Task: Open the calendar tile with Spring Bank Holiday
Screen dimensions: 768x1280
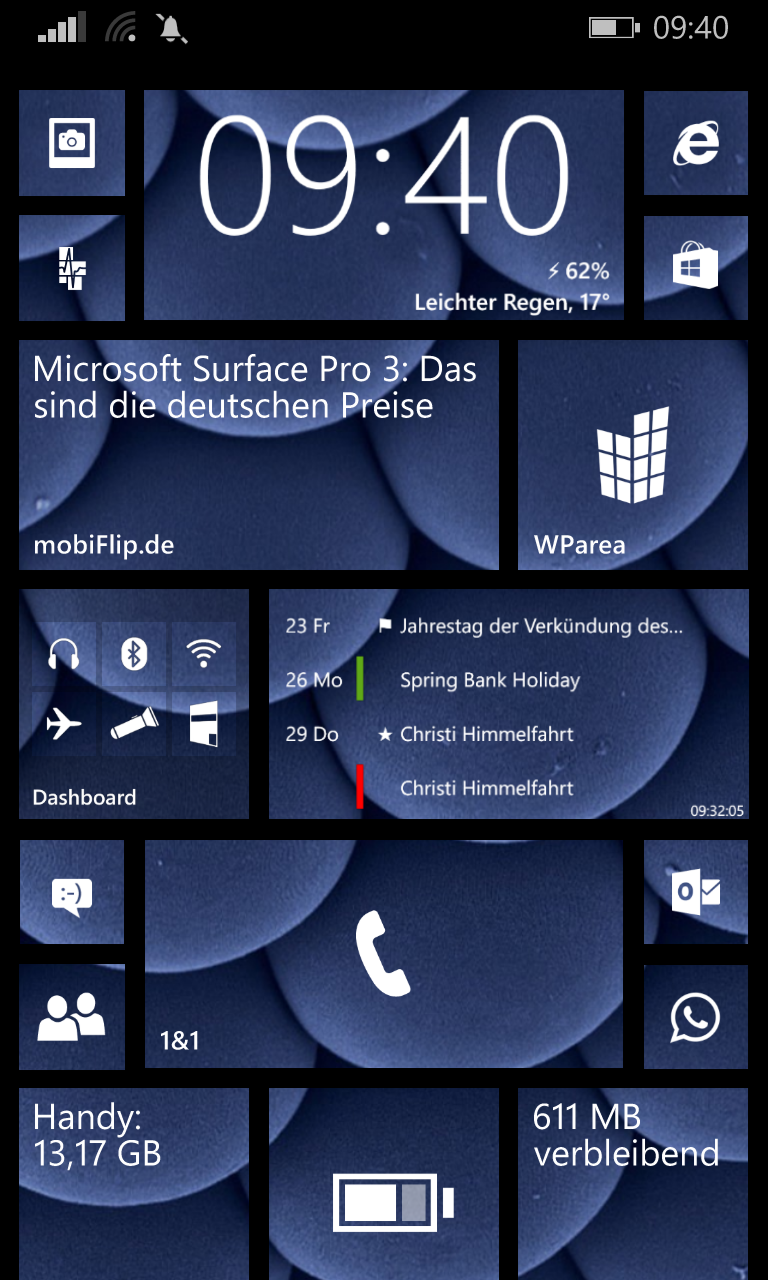Action: [509, 705]
